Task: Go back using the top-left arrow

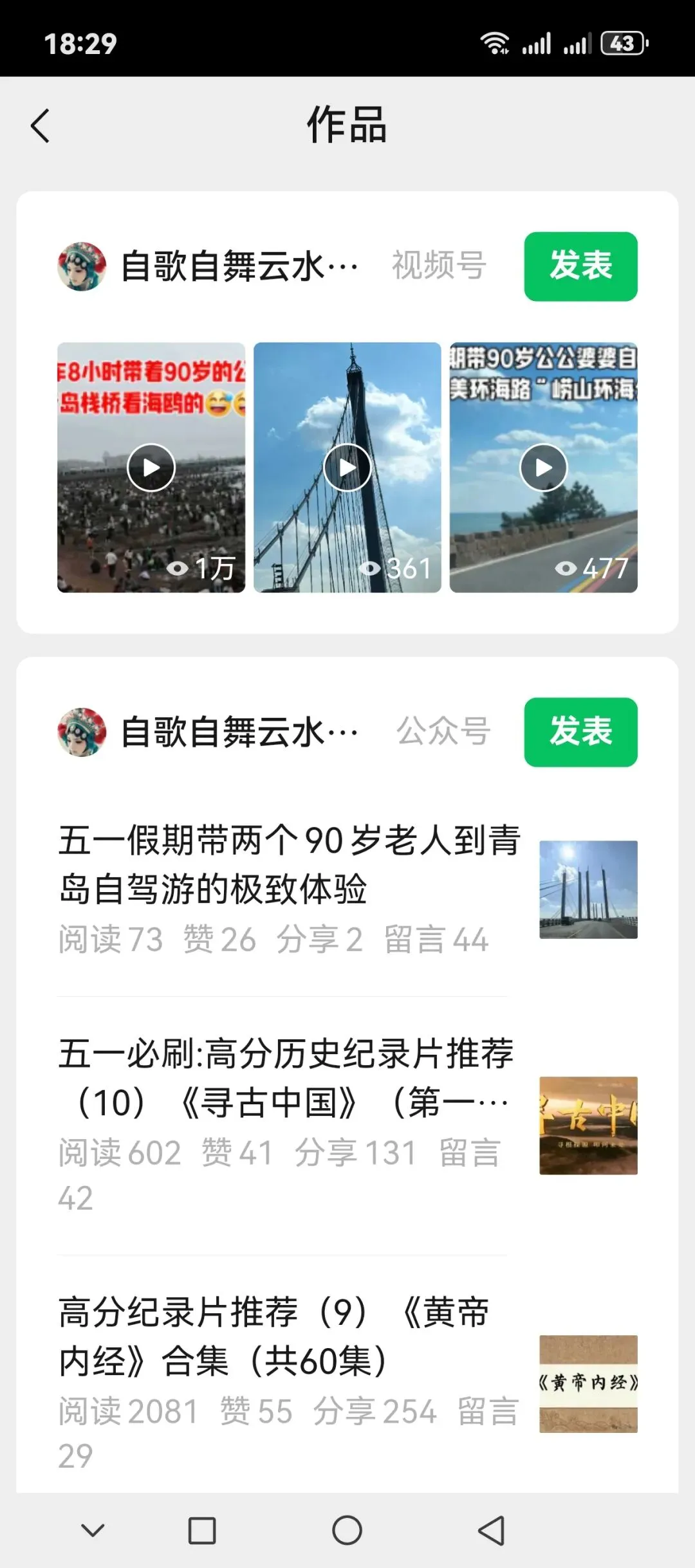Action: [40, 125]
